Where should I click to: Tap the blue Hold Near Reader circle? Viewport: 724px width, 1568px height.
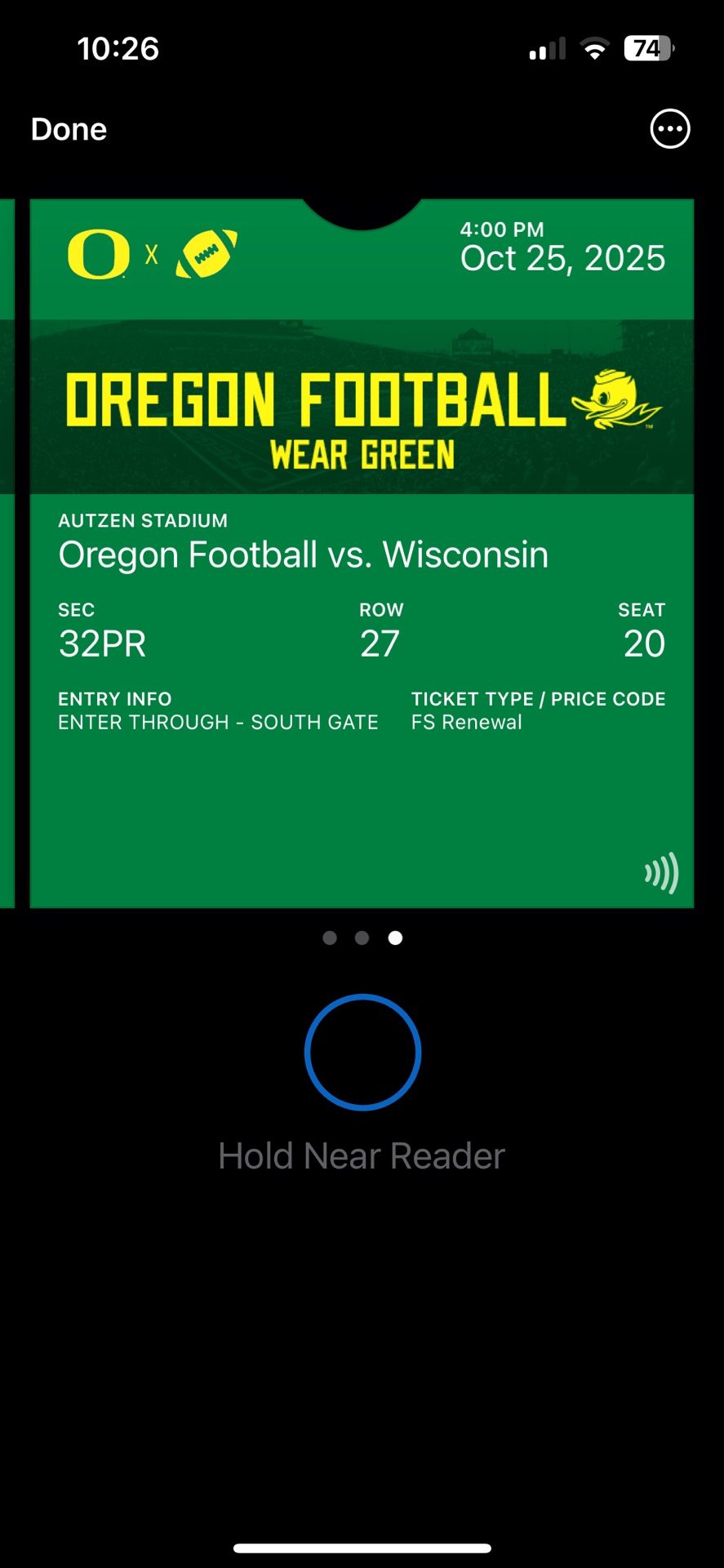(362, 1053)
